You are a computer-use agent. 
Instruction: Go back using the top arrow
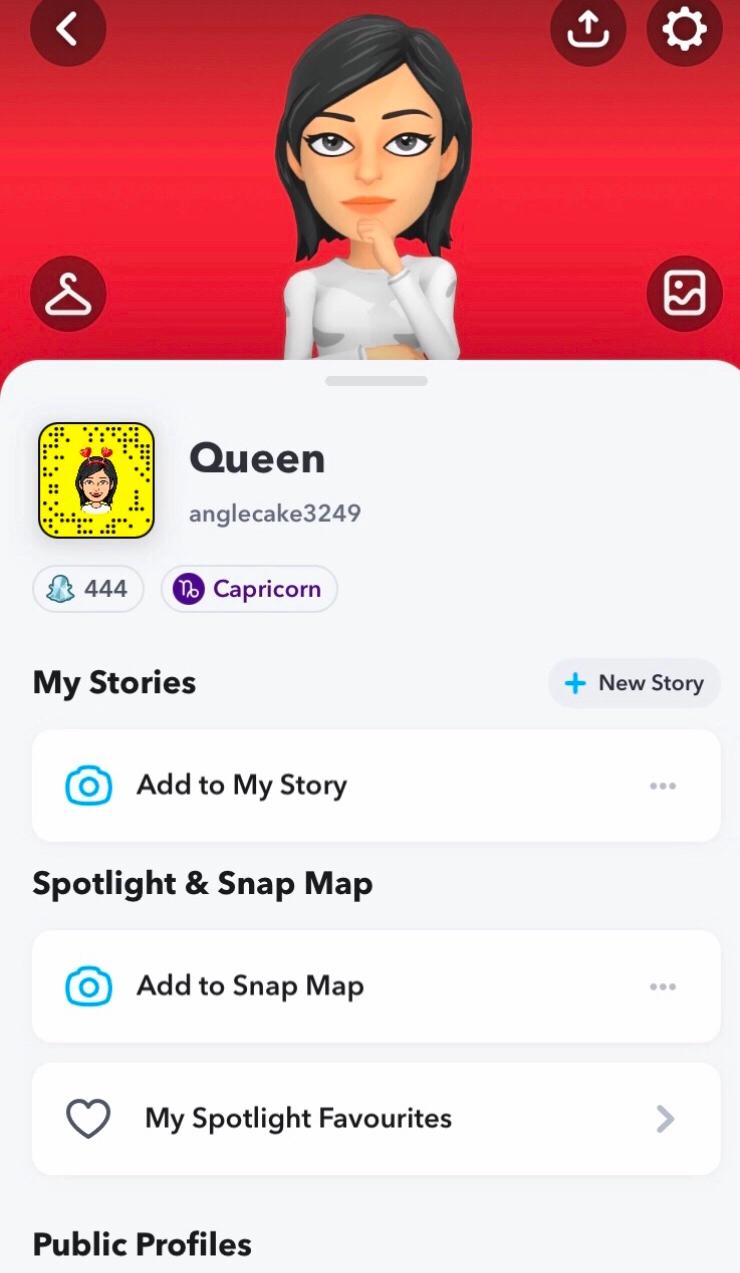pos(67,30)
